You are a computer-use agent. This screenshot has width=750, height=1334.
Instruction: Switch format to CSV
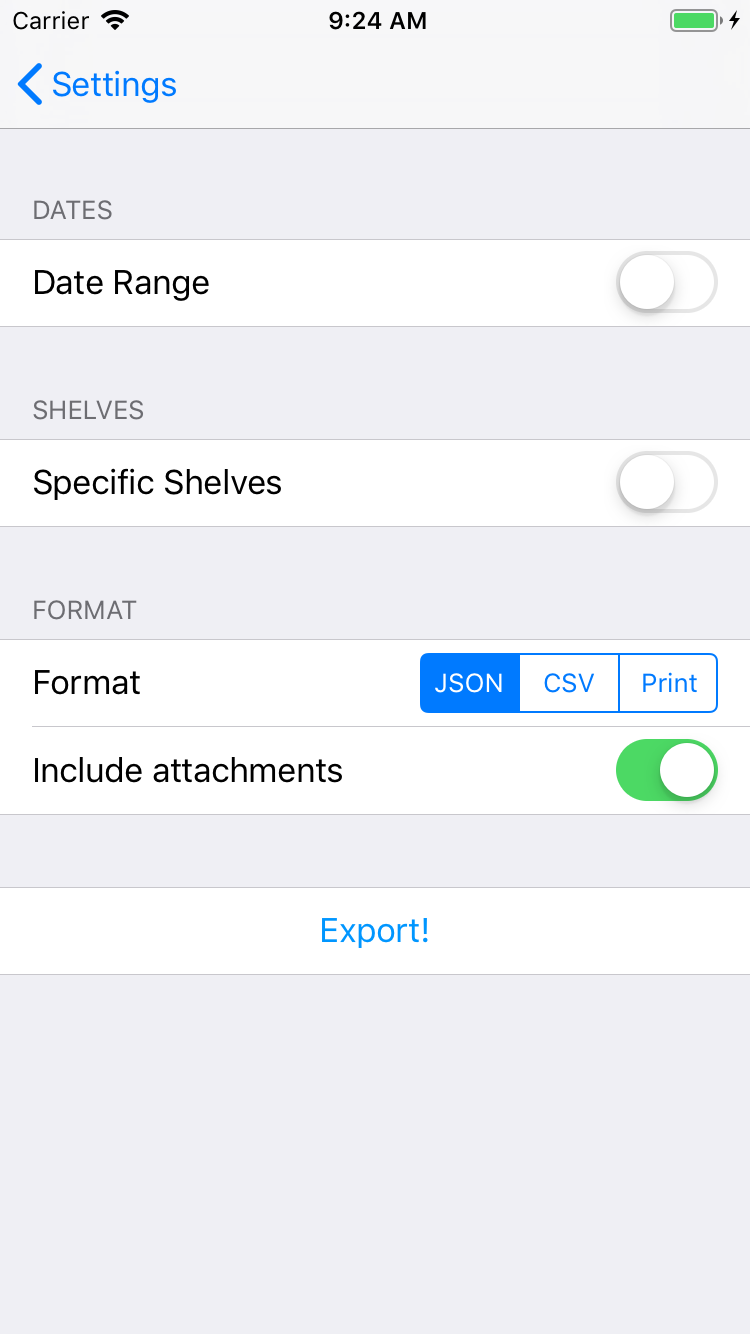coord(569,683)
